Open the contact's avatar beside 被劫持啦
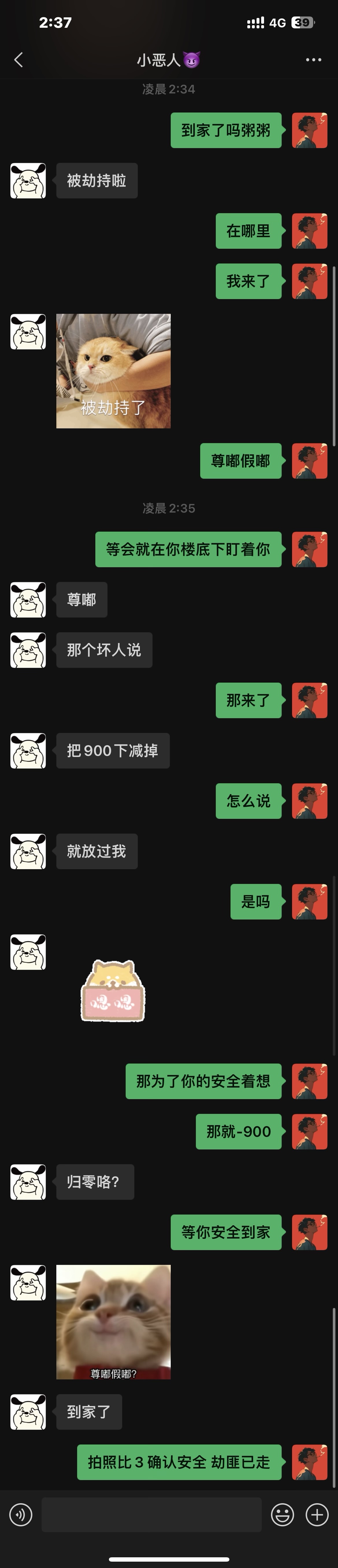This screenshot has width=338, height=1568. pyautogui.click(x=28, y=181)
